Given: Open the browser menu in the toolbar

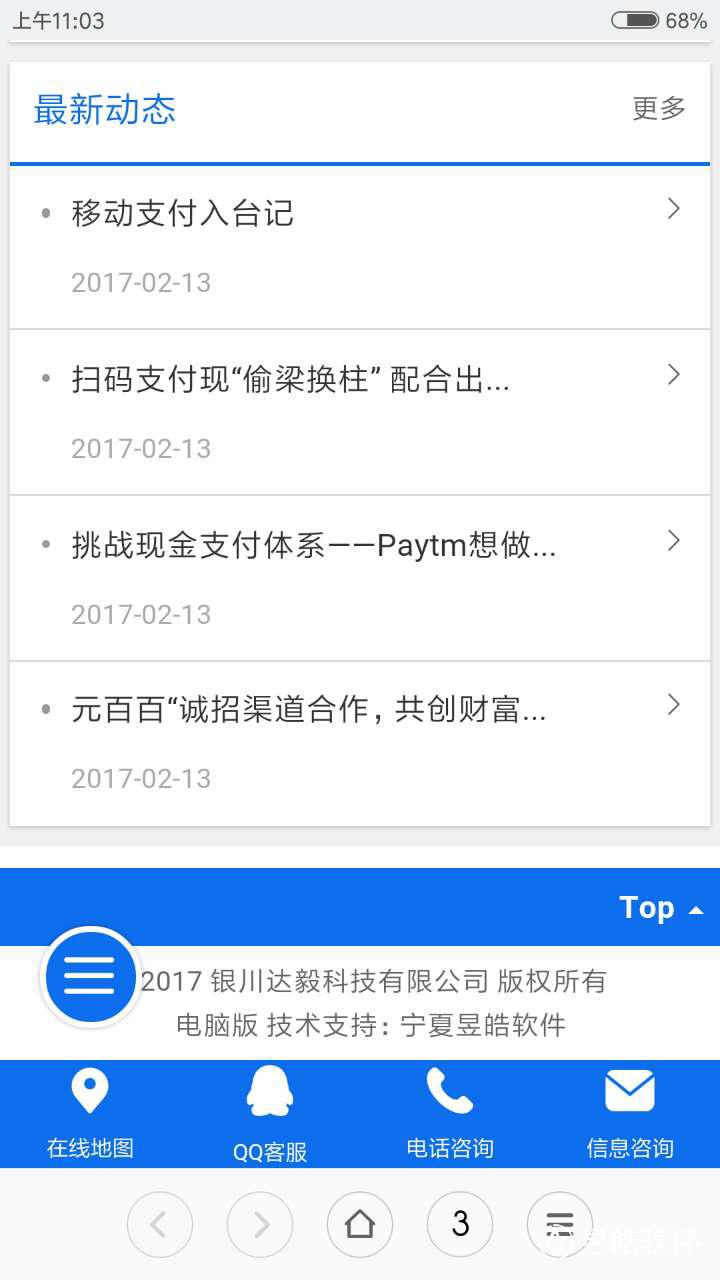Looking at the screenshot, I should [x=560, y=1224].
